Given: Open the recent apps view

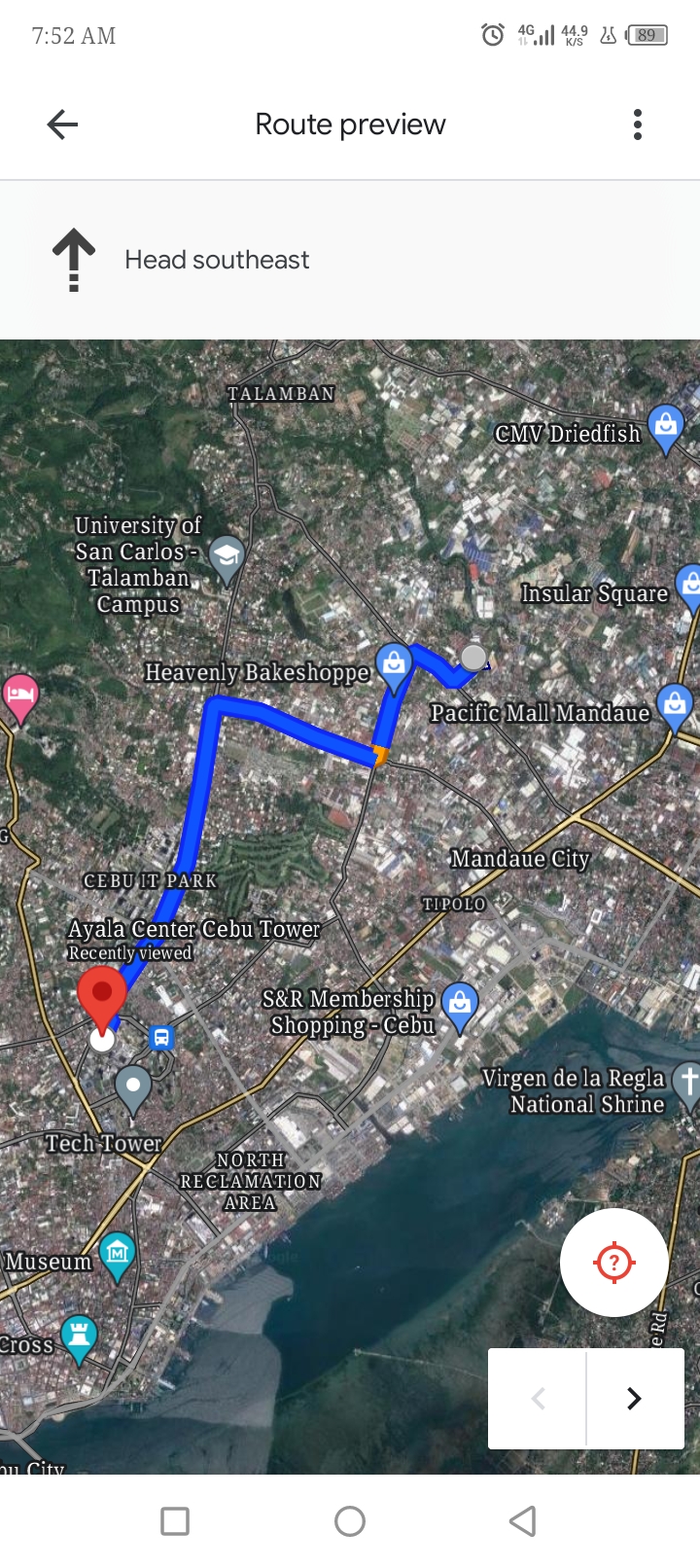Looking at the screenshot, I should click(175, 1521).
